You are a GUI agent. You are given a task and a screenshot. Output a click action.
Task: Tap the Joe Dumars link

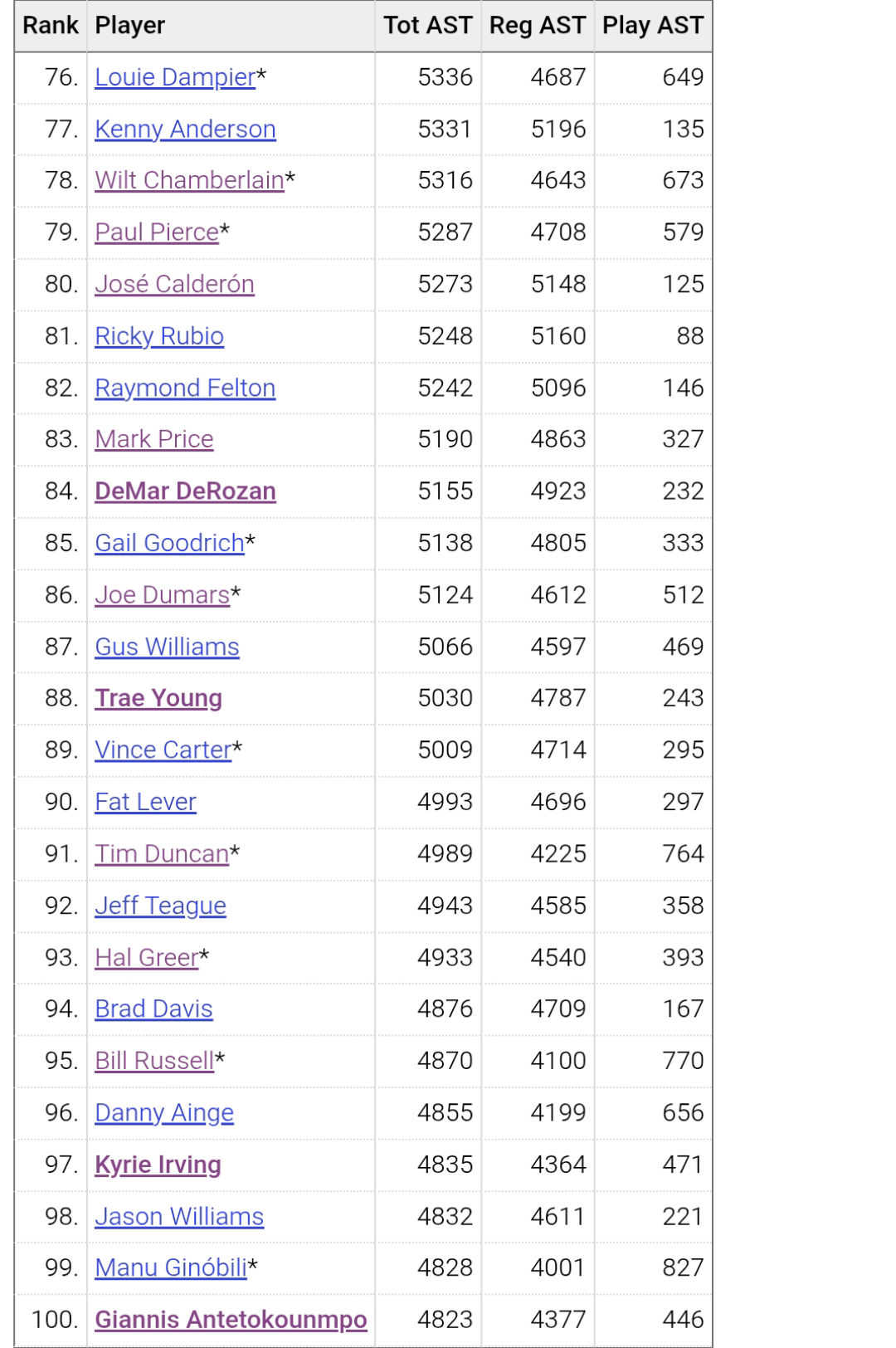(x=162, y=595)
